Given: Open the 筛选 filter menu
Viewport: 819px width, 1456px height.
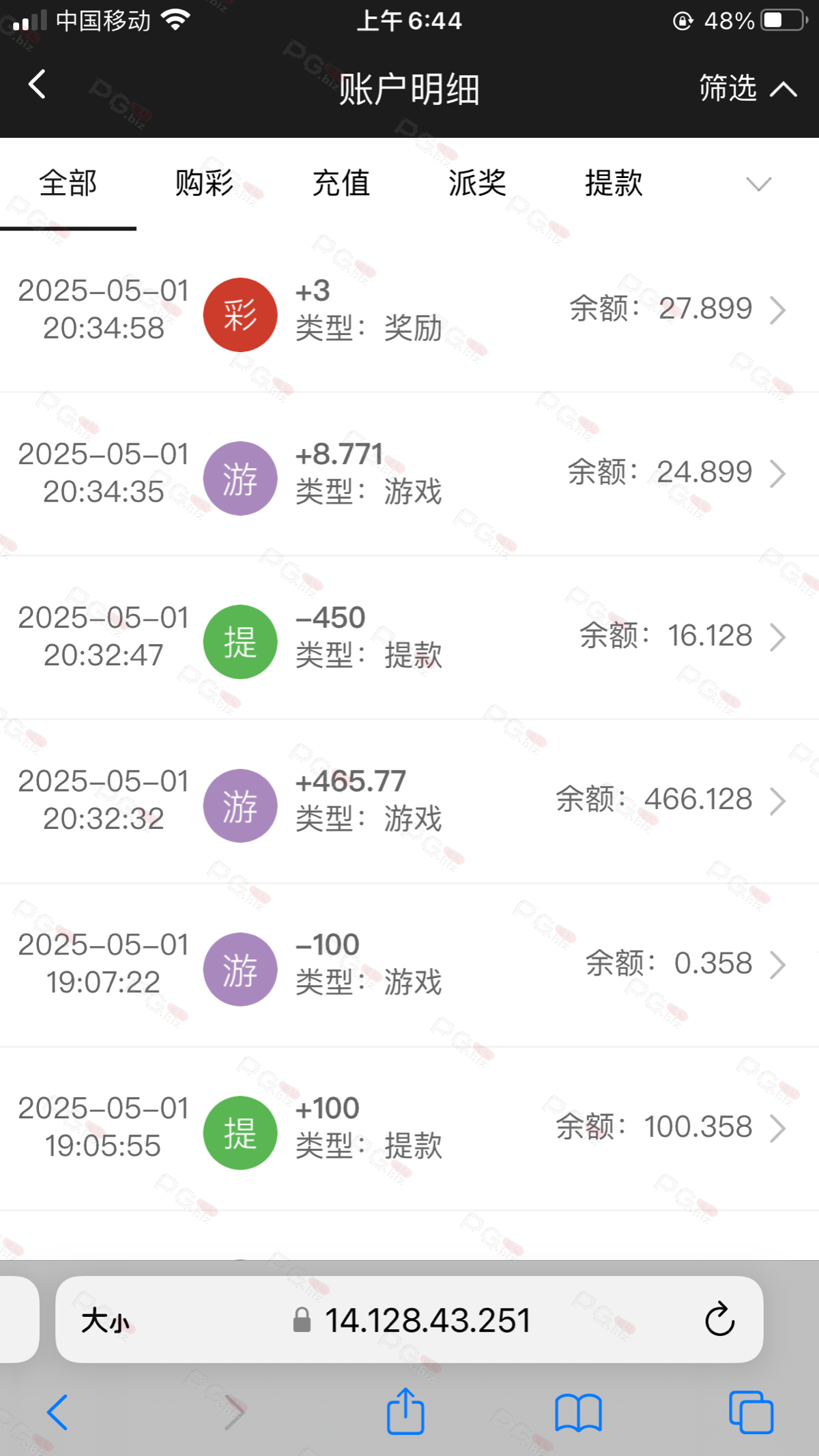Looking at the screenshot, I should (x=748, y=89).
